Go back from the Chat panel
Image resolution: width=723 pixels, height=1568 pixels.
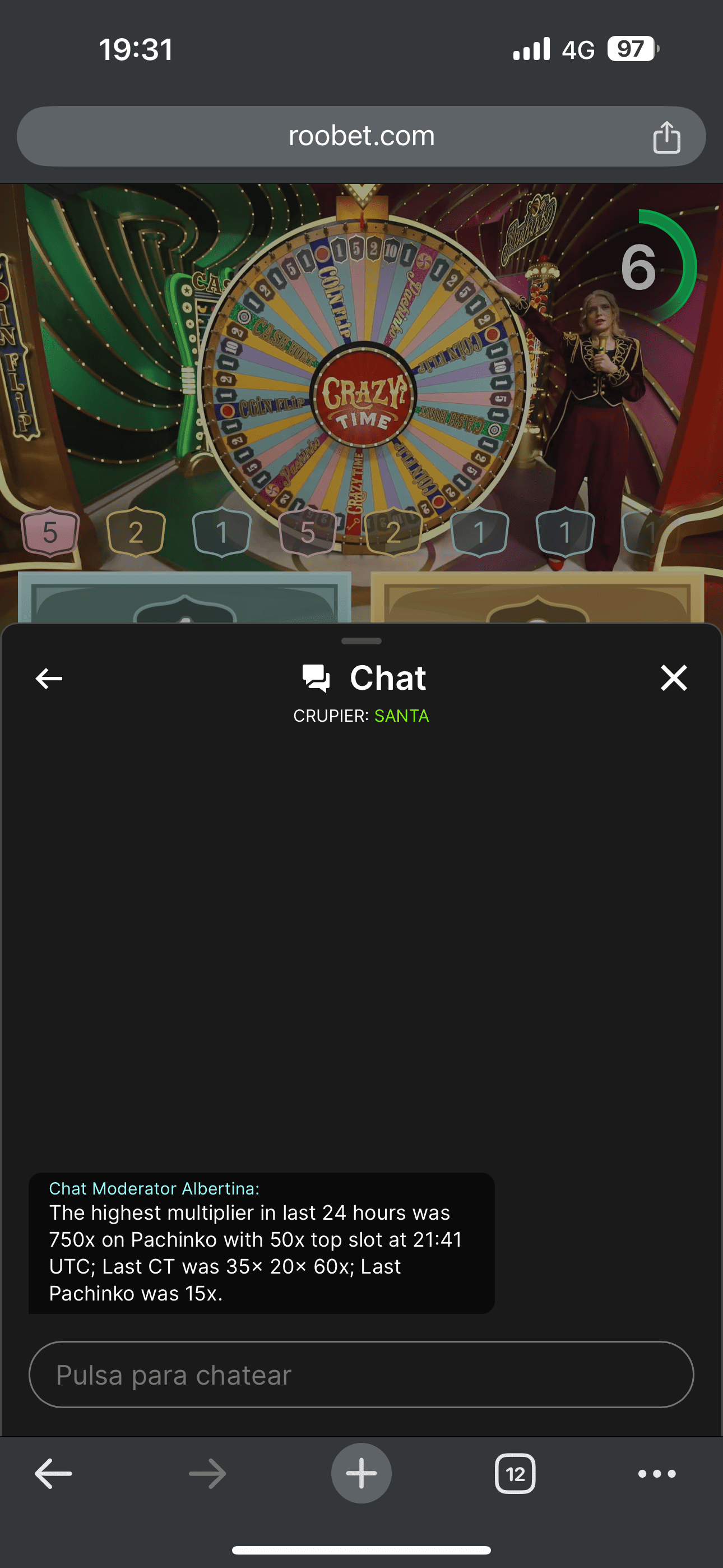point(49,678)
